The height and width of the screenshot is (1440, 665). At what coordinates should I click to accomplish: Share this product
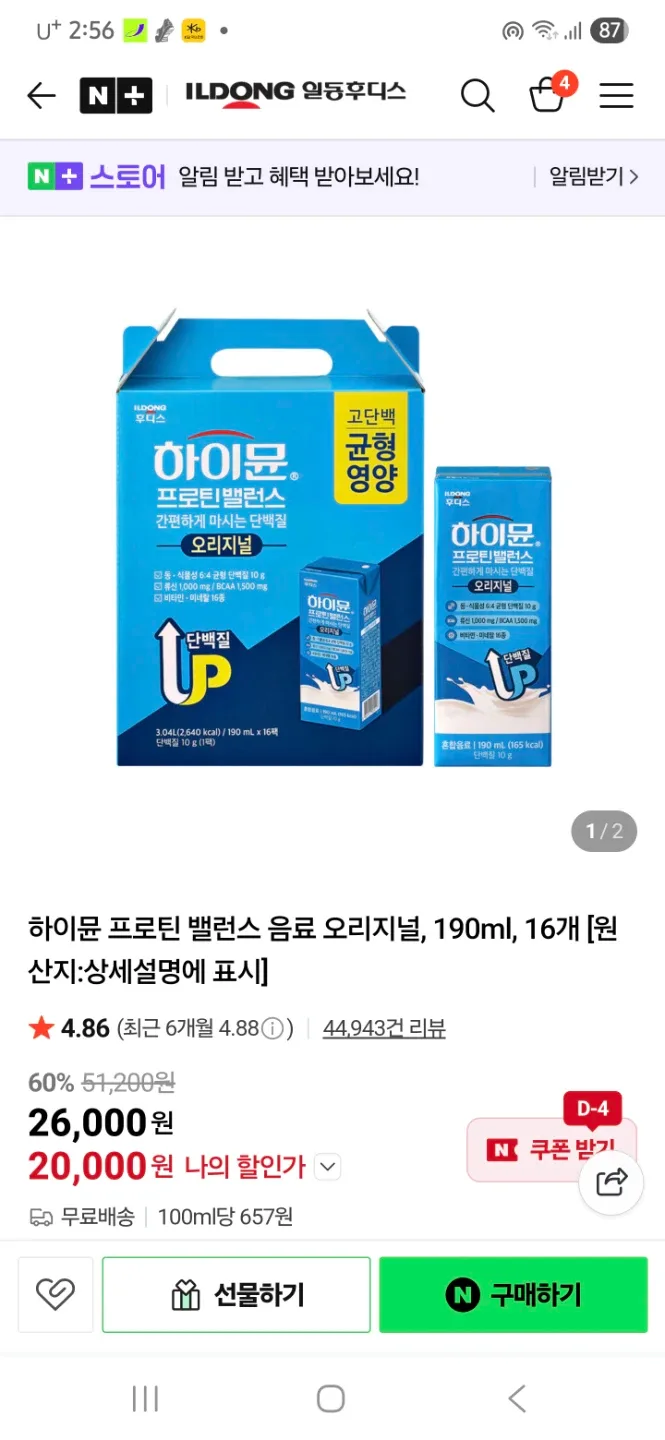pyautogui.click(x=611, y=1182)
